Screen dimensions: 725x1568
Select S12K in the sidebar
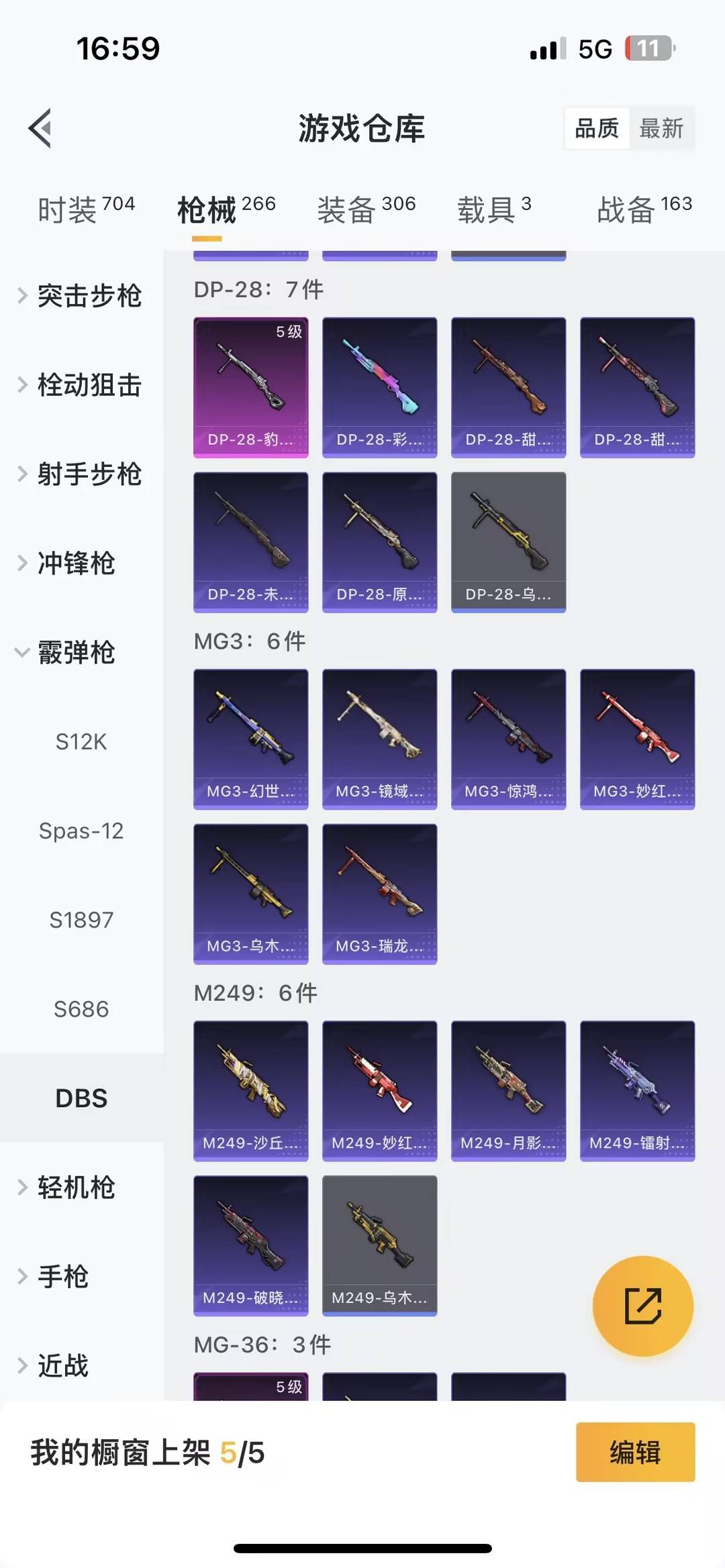pyautogui.click(x=81, y=741)
